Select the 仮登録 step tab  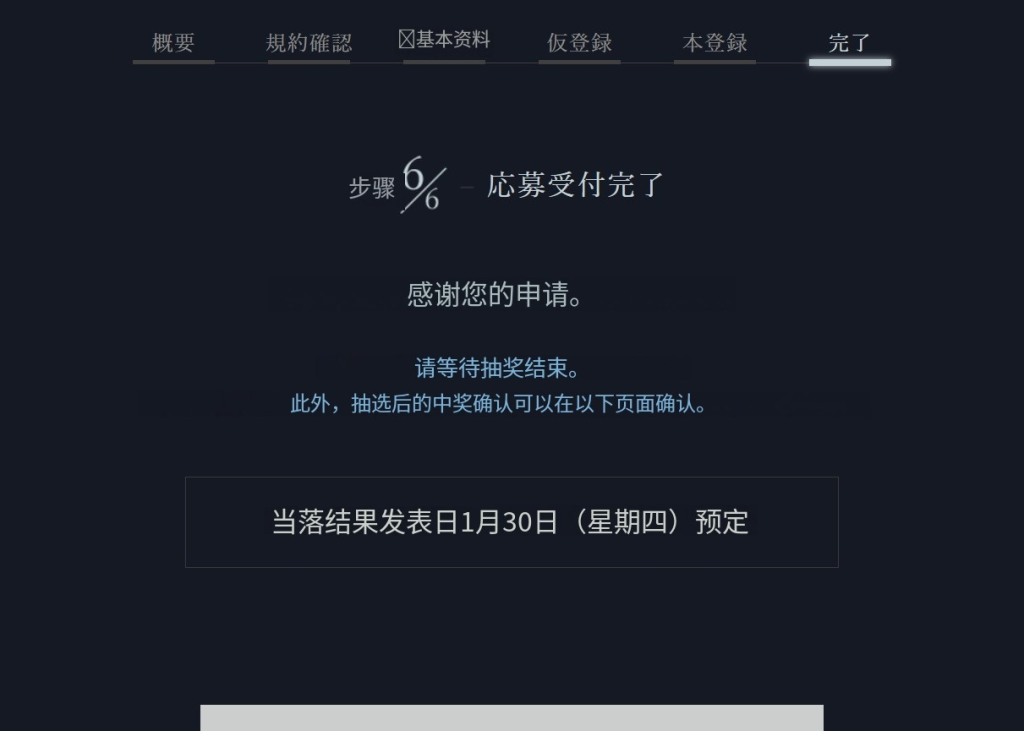pyautogui.click(x=579, y=43)
